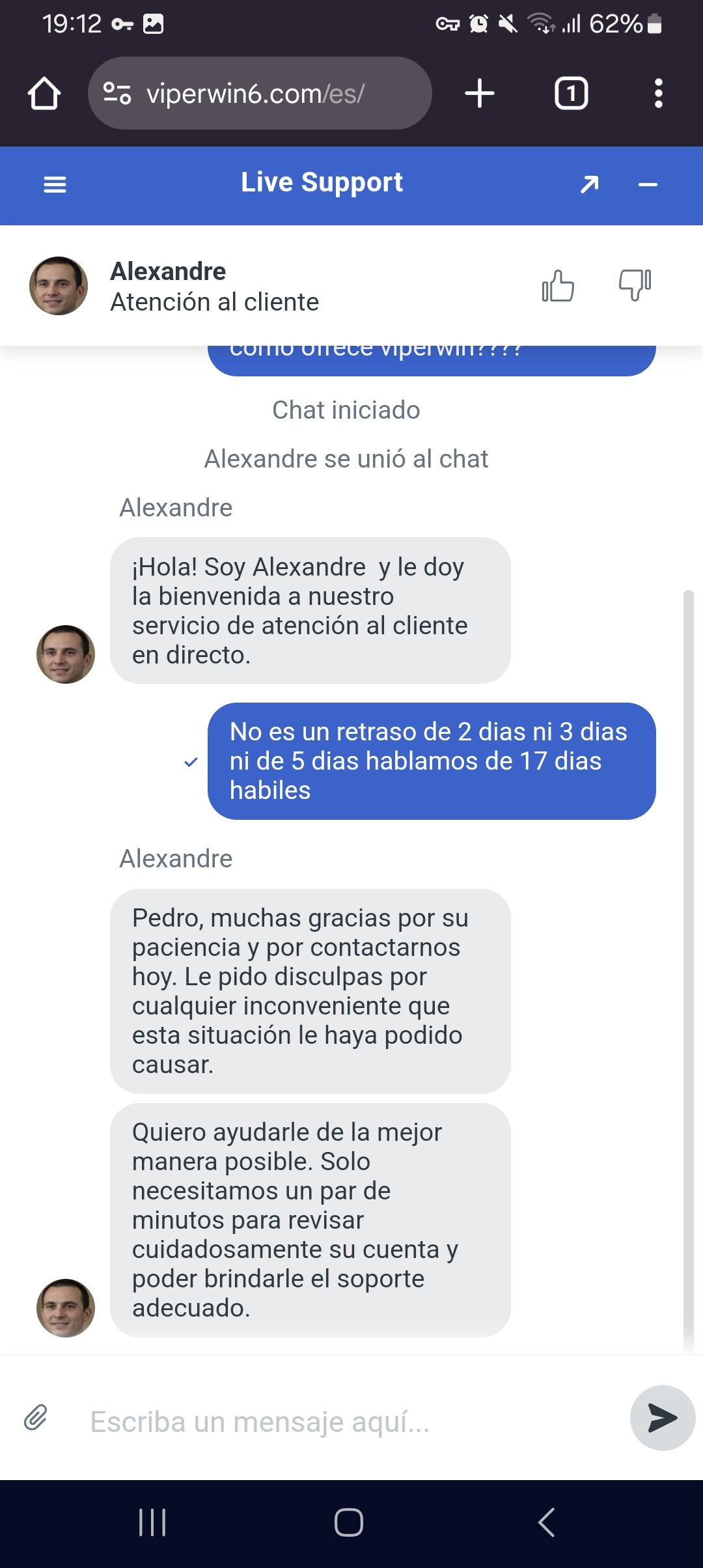Image resolution: width=703 pixels, height=1568 pixels.
Task: Minimize the Live Support chat
Action: 648,185
